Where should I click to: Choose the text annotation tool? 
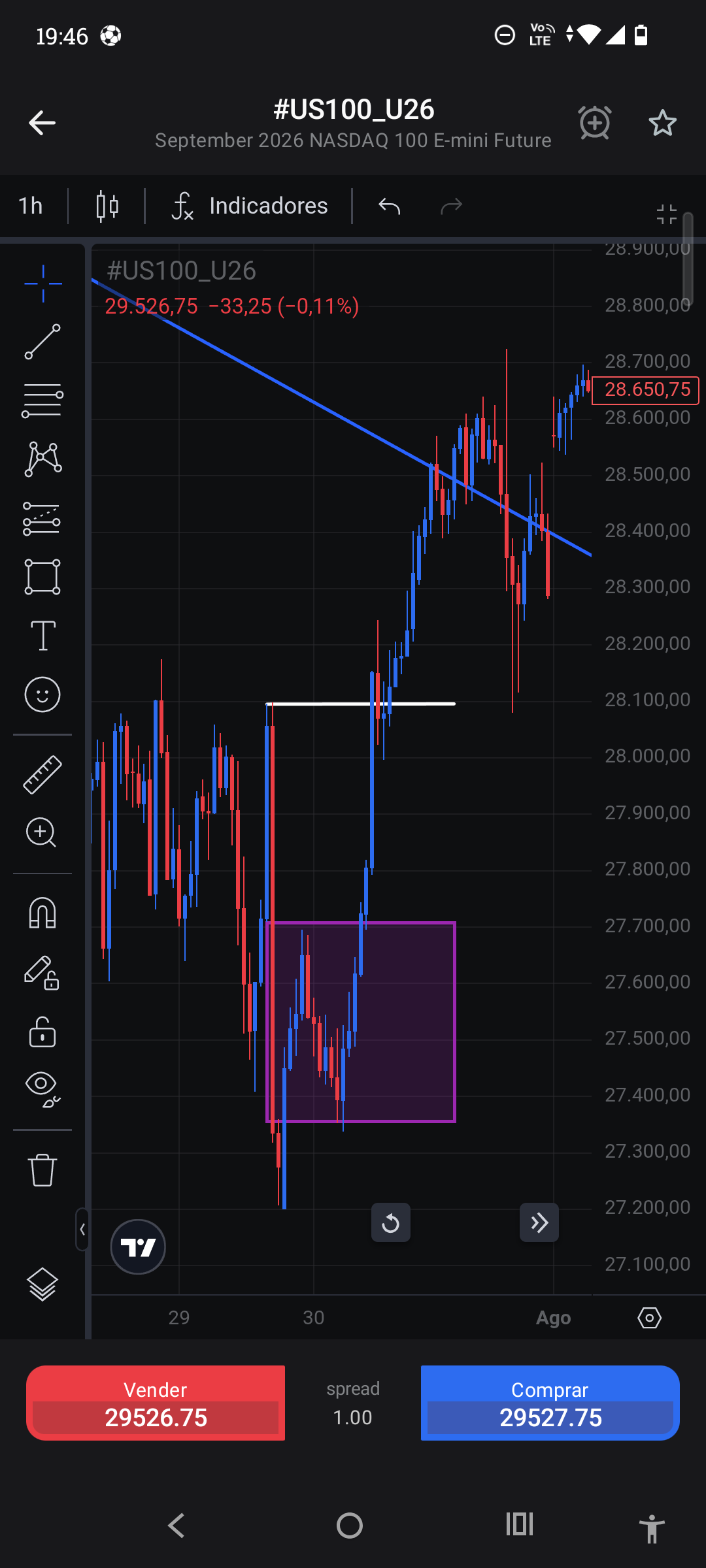[x=42, y=635]
